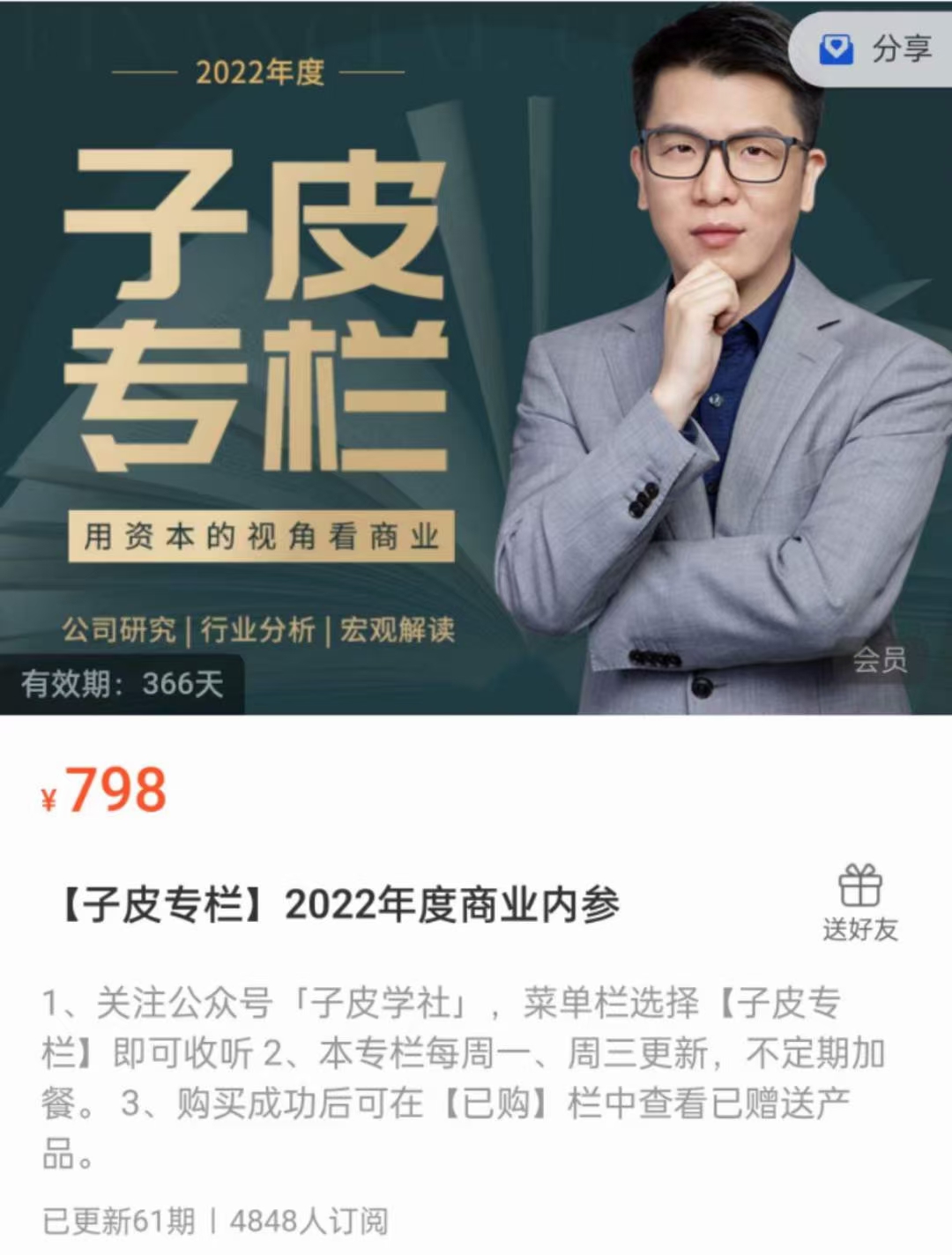The width and height of the screenshot is (952, 1255).
Task: Tap the 分享 share button
Action: tap(875, 49)
